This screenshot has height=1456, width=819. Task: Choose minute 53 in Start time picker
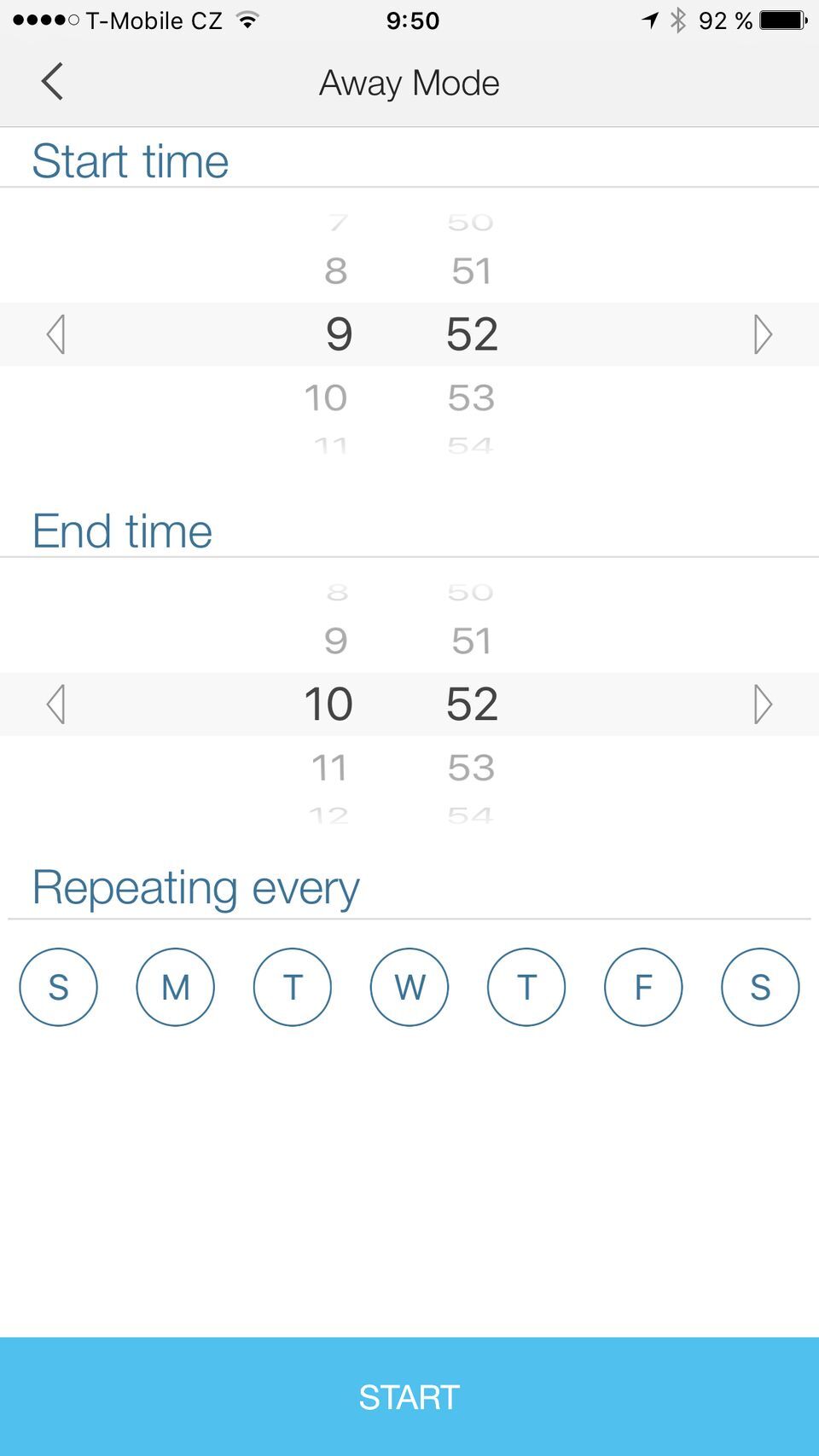(472, 397)
